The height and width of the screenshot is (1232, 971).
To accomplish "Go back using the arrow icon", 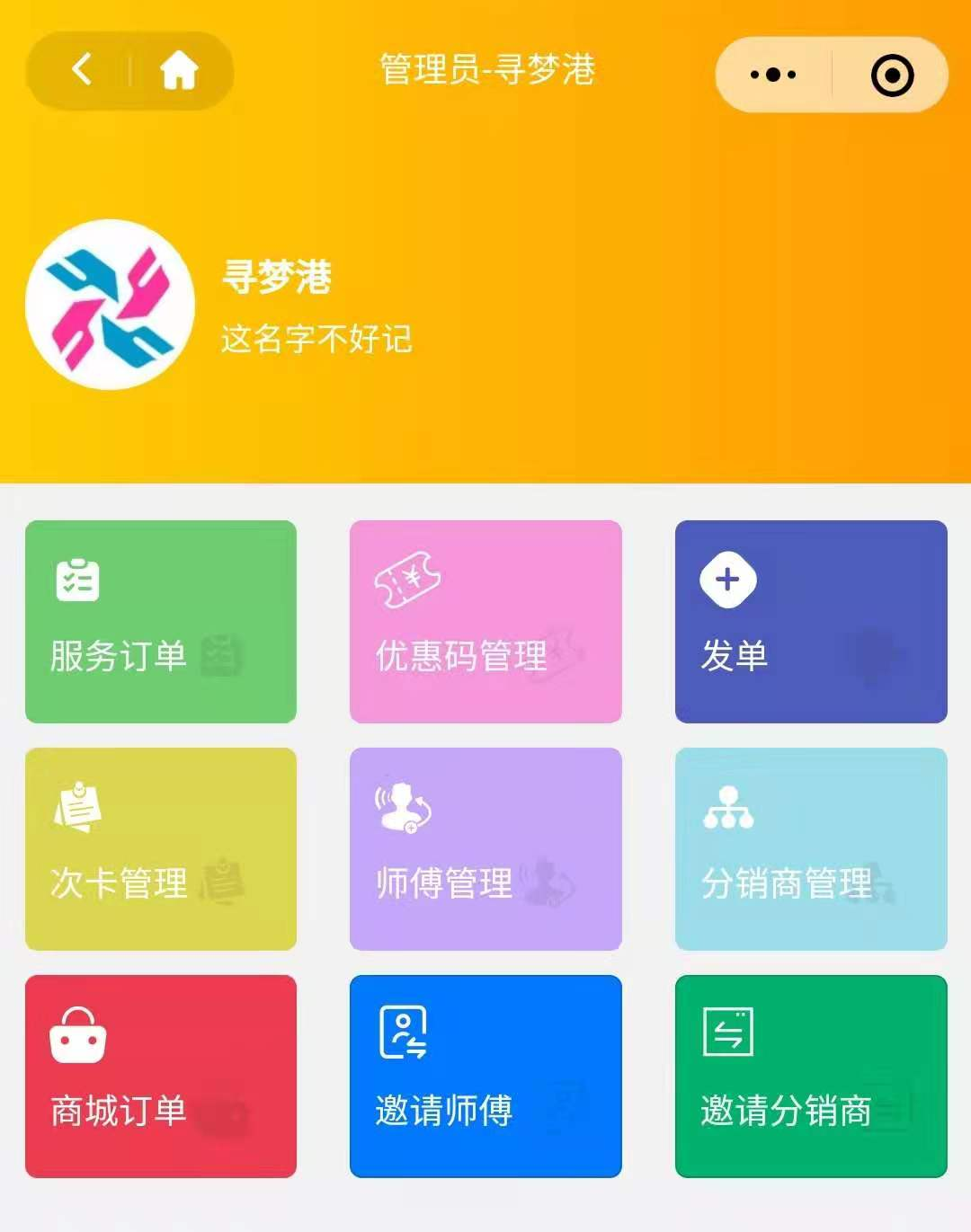I will (82, 69).
